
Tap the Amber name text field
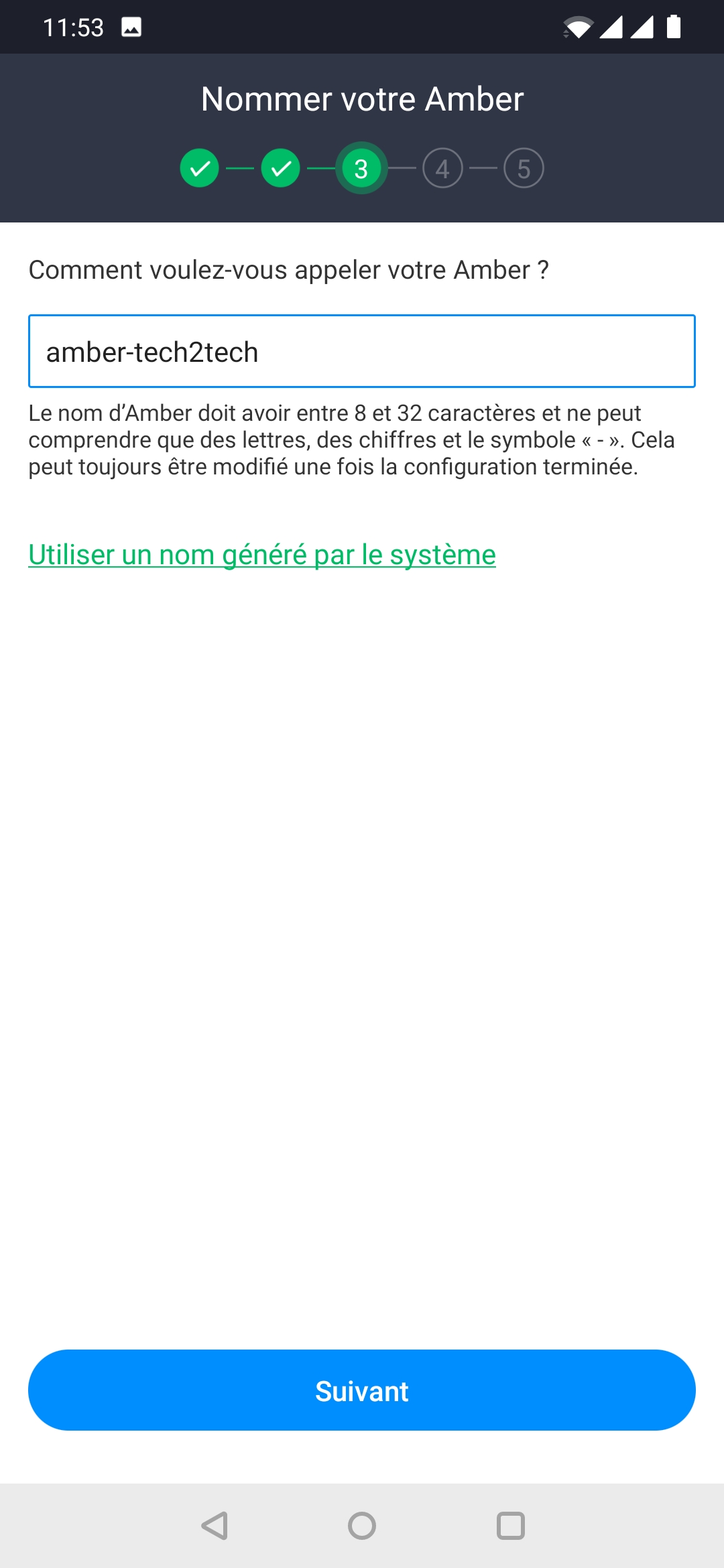362,351
